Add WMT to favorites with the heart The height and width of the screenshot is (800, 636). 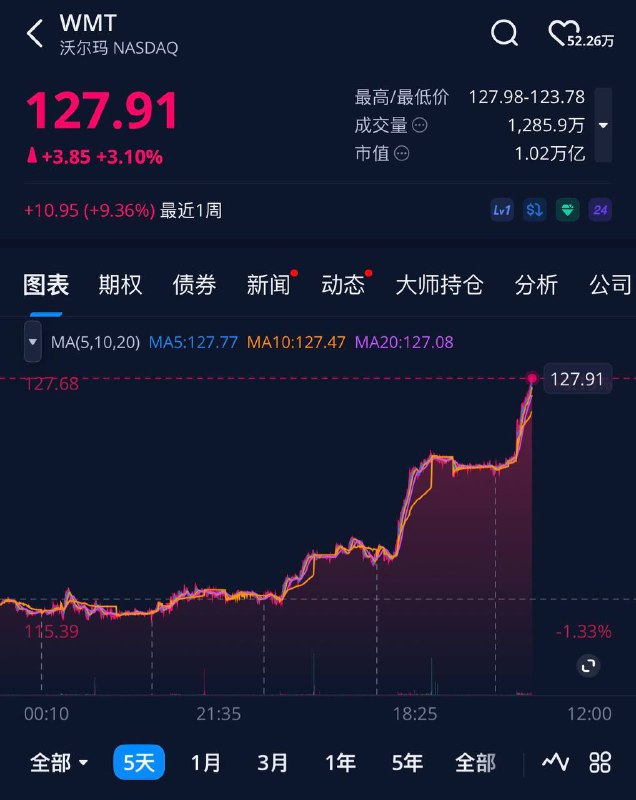[560, 33]
